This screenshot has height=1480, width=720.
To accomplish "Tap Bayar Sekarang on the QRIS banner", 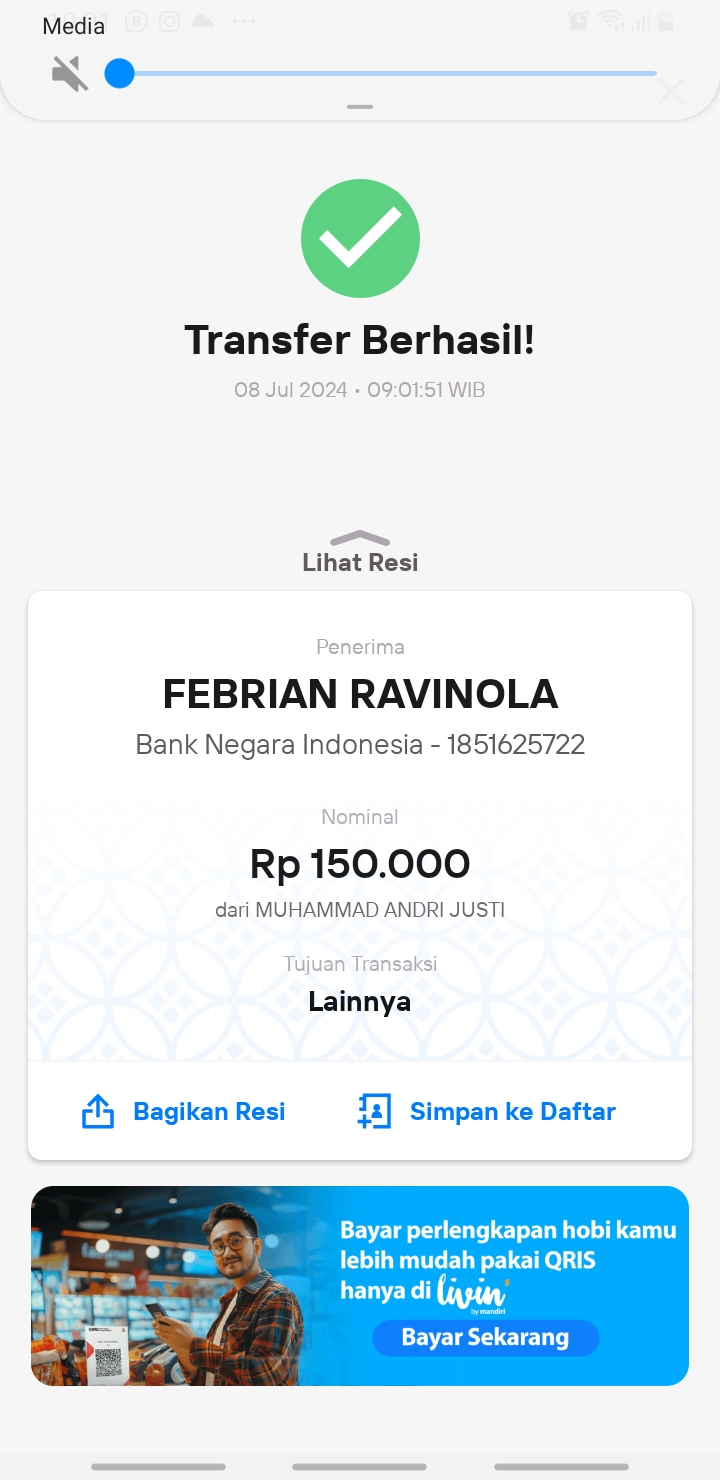I will (x=485, y=1337).
